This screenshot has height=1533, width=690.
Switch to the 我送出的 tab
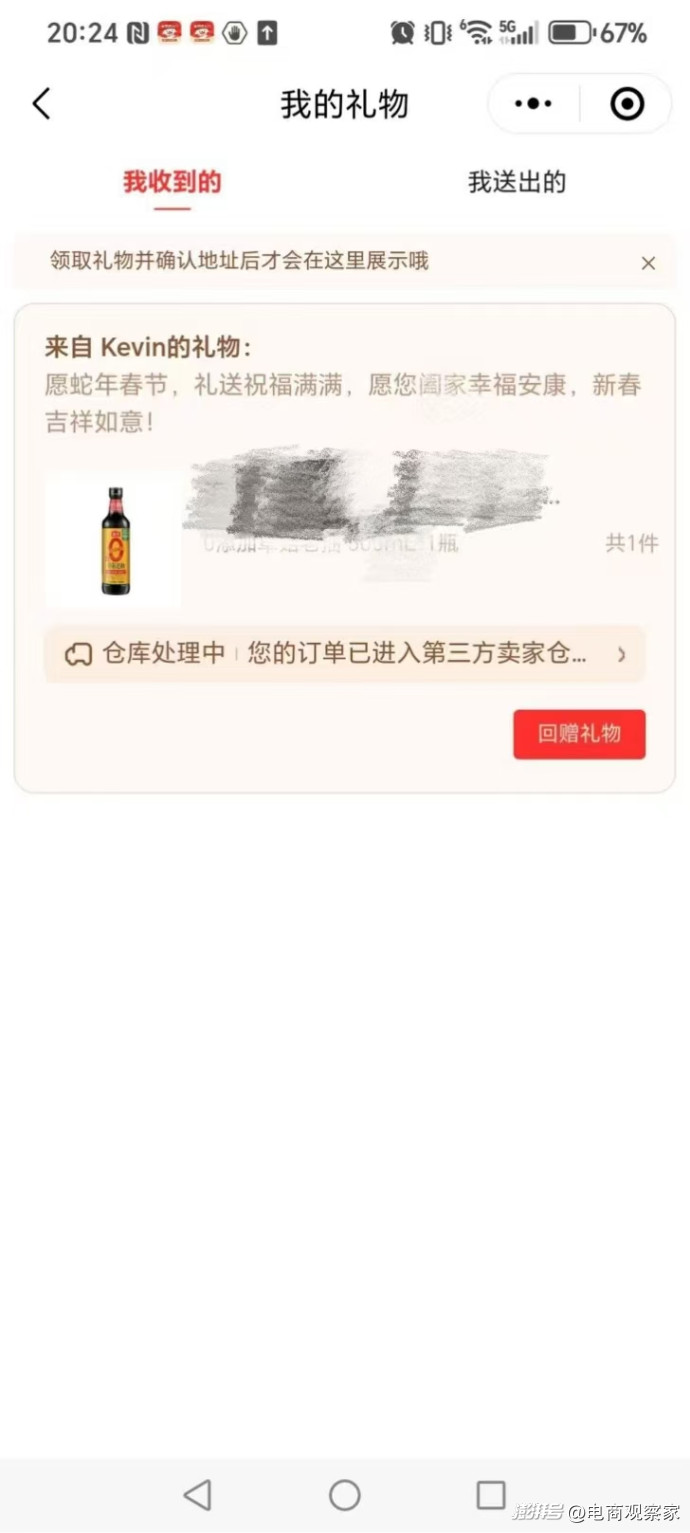point(517,182)
